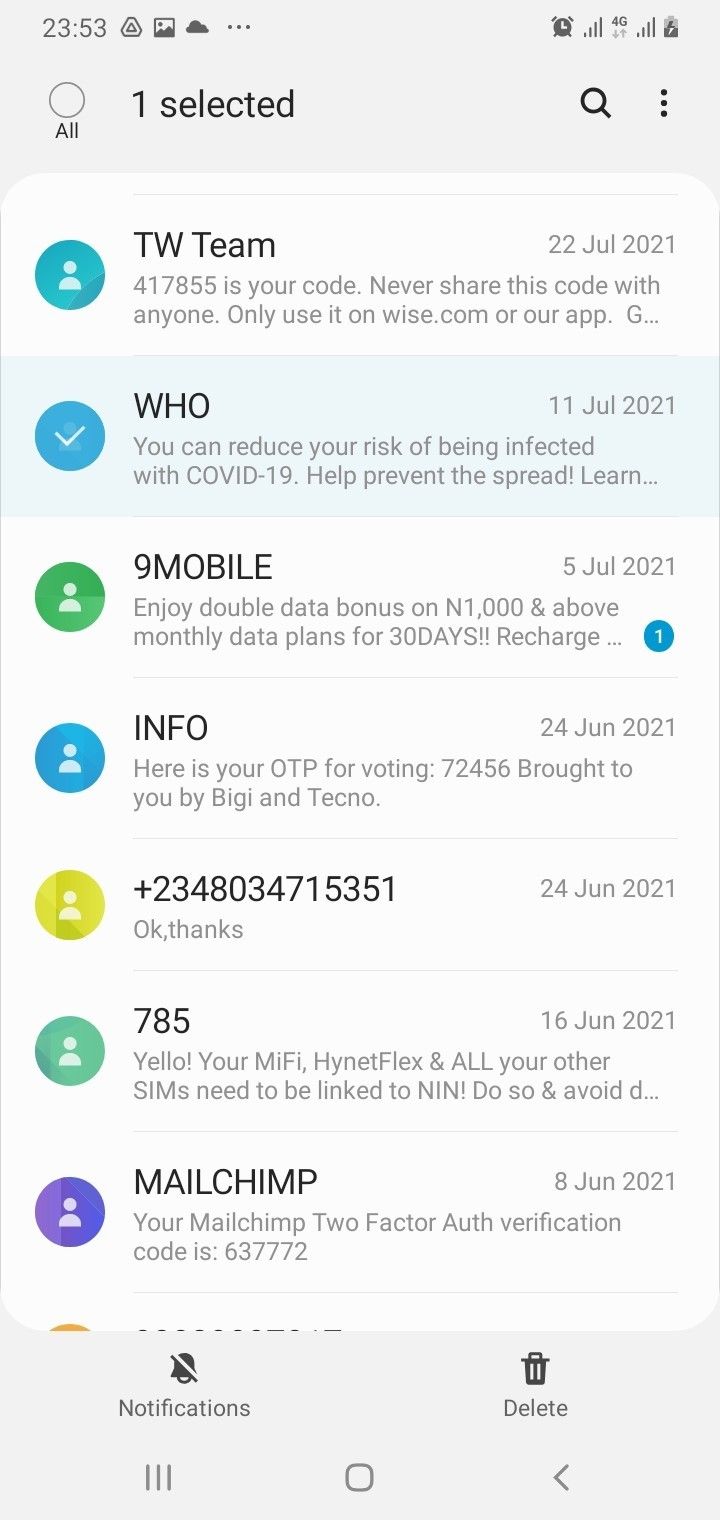Tap the +2348034715351 contact avatar

pos(69,904)
